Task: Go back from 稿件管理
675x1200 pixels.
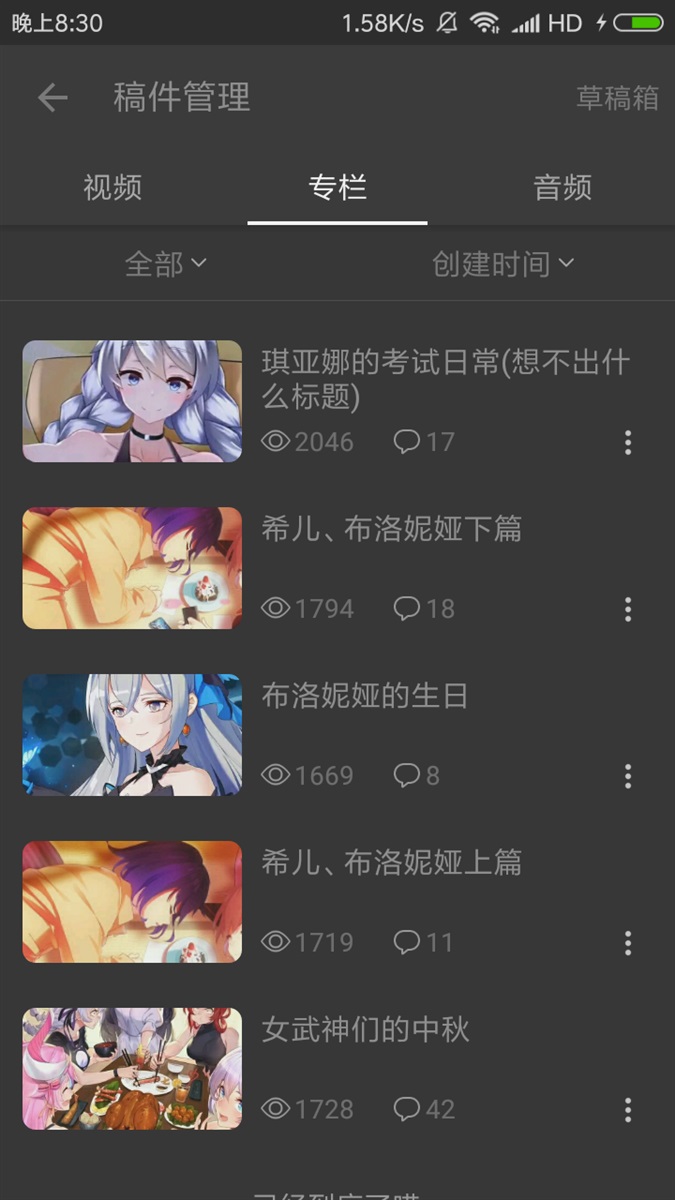Action: tap(52, 97)
